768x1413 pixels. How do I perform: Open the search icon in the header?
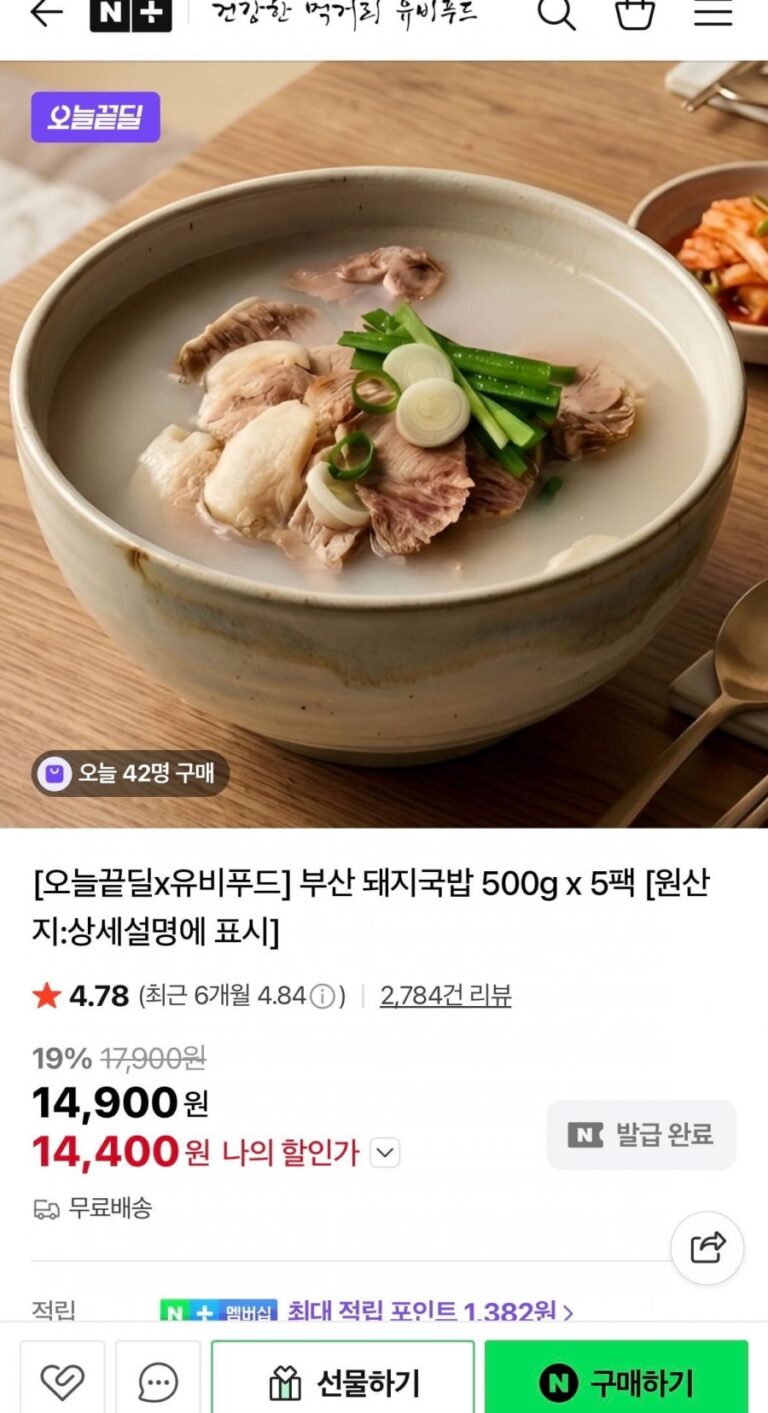point(556,13)
